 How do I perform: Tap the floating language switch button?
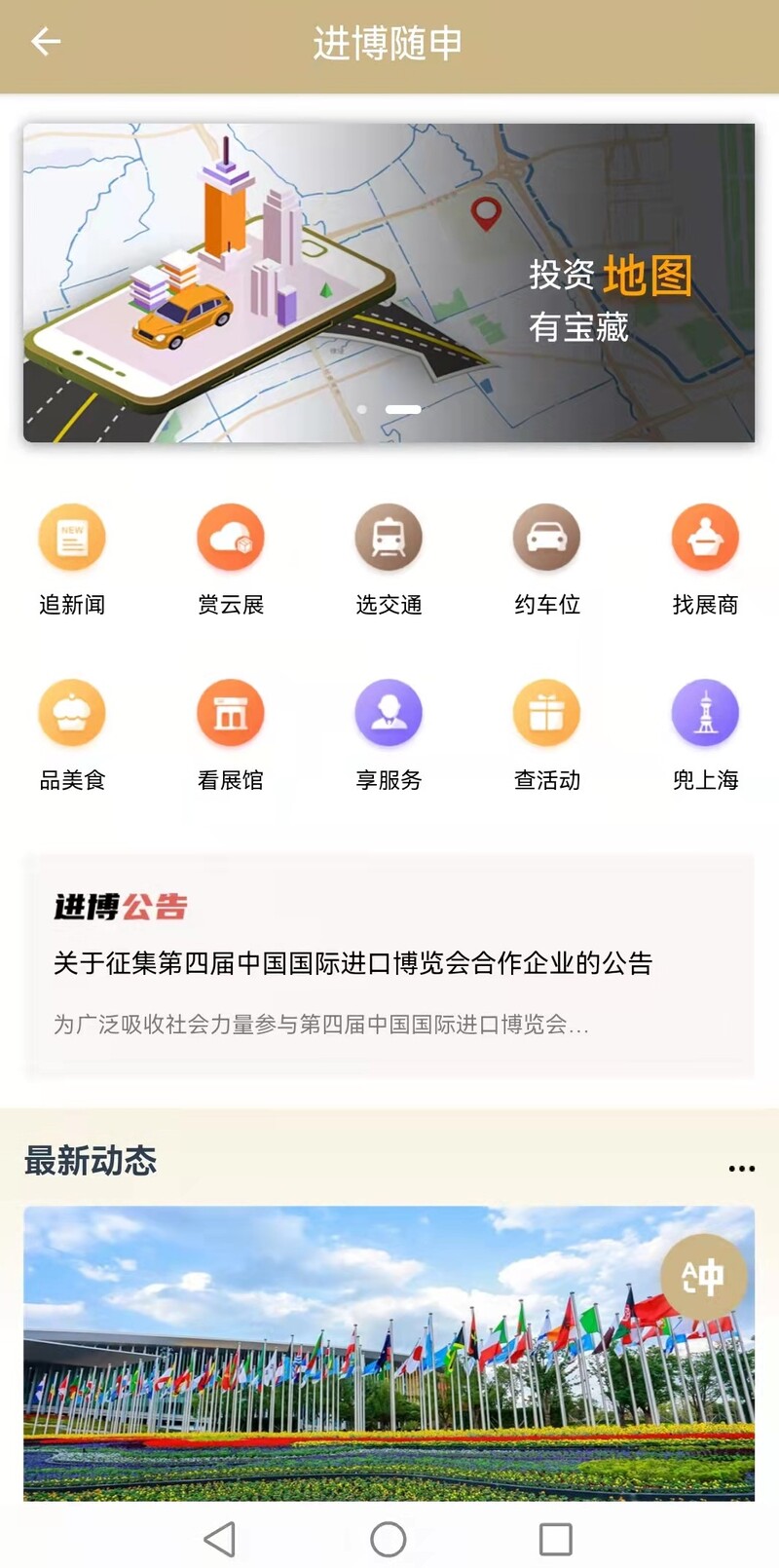(703, 1277)
